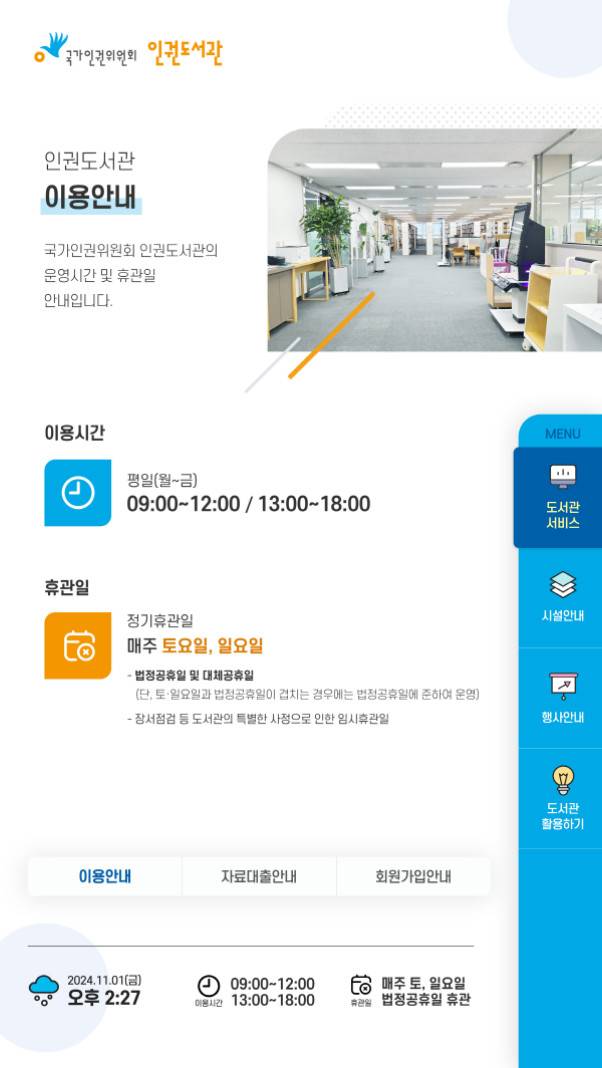
Task: Select 도서관 활용하기 menu item
Action: tap(562, 799)
